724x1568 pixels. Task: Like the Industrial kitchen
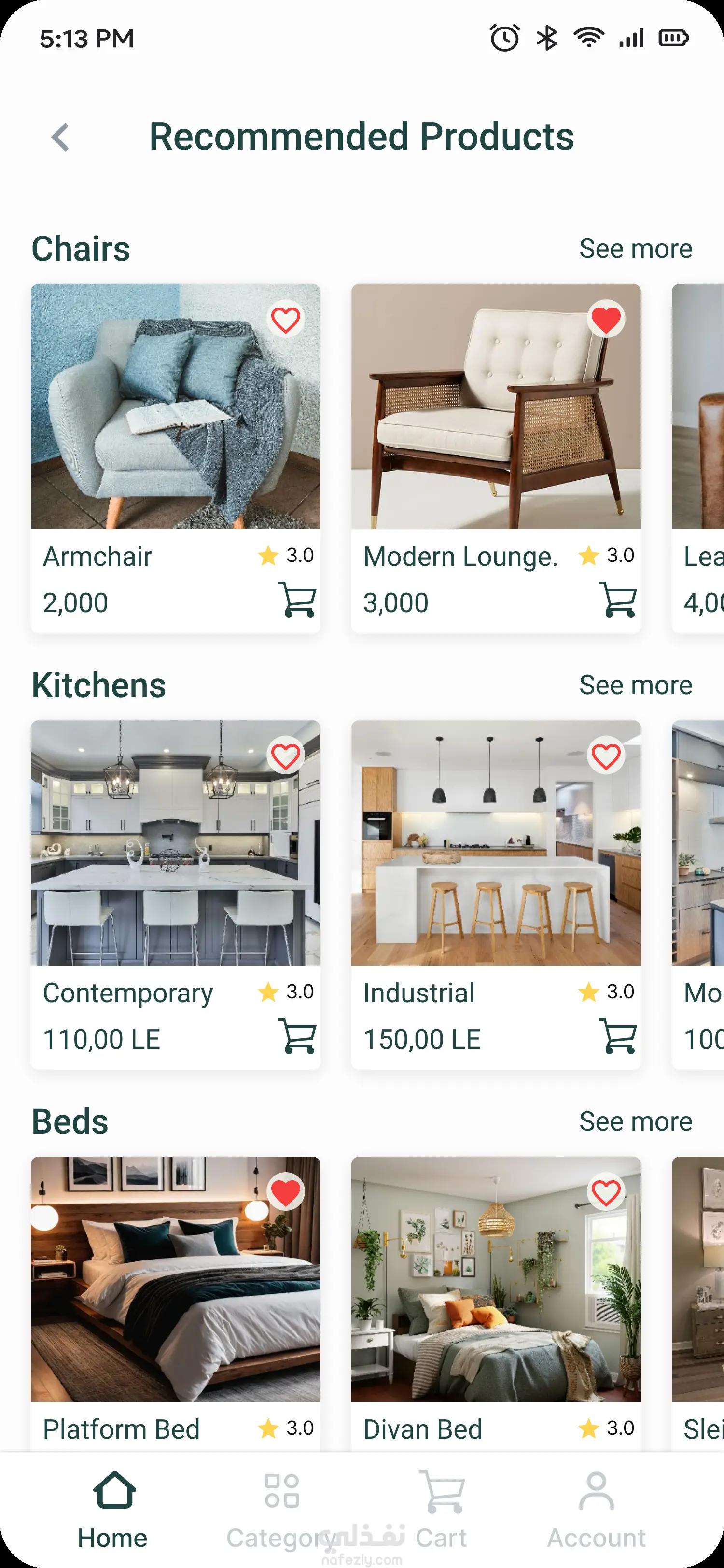pos(606,756)
